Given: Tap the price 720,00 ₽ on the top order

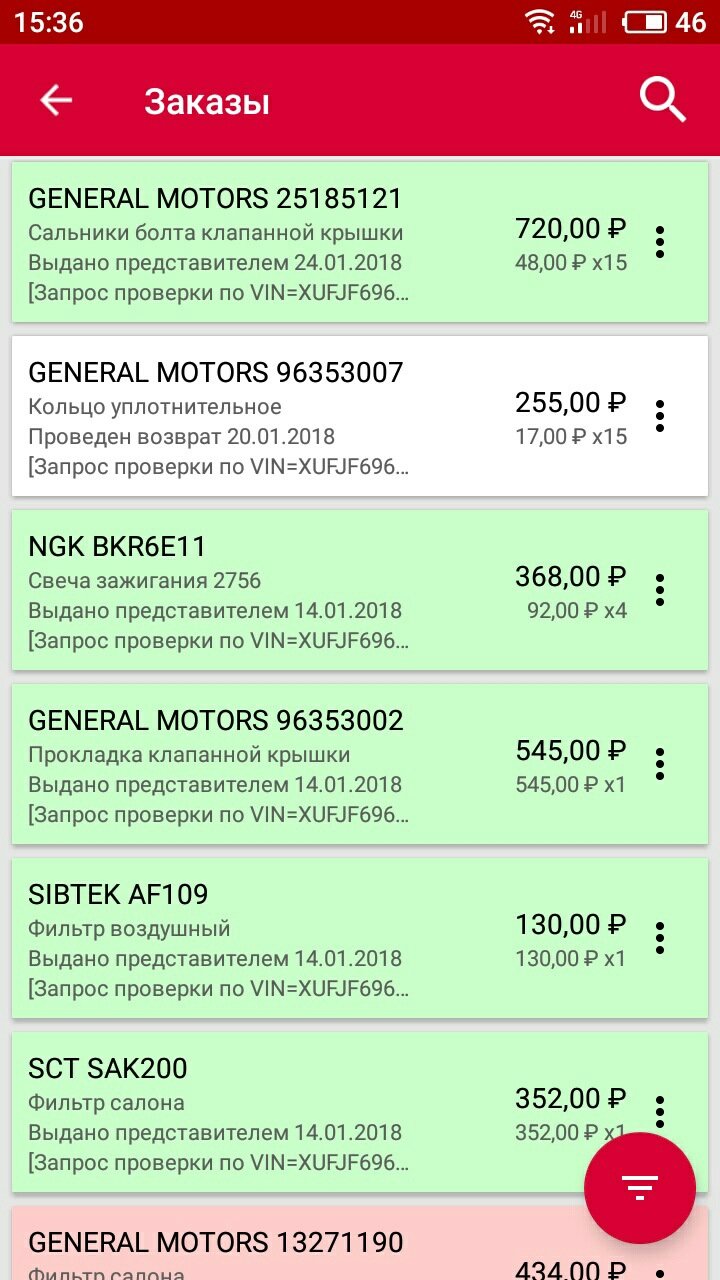Looking at the screenshot, I should tap(570, 228).
